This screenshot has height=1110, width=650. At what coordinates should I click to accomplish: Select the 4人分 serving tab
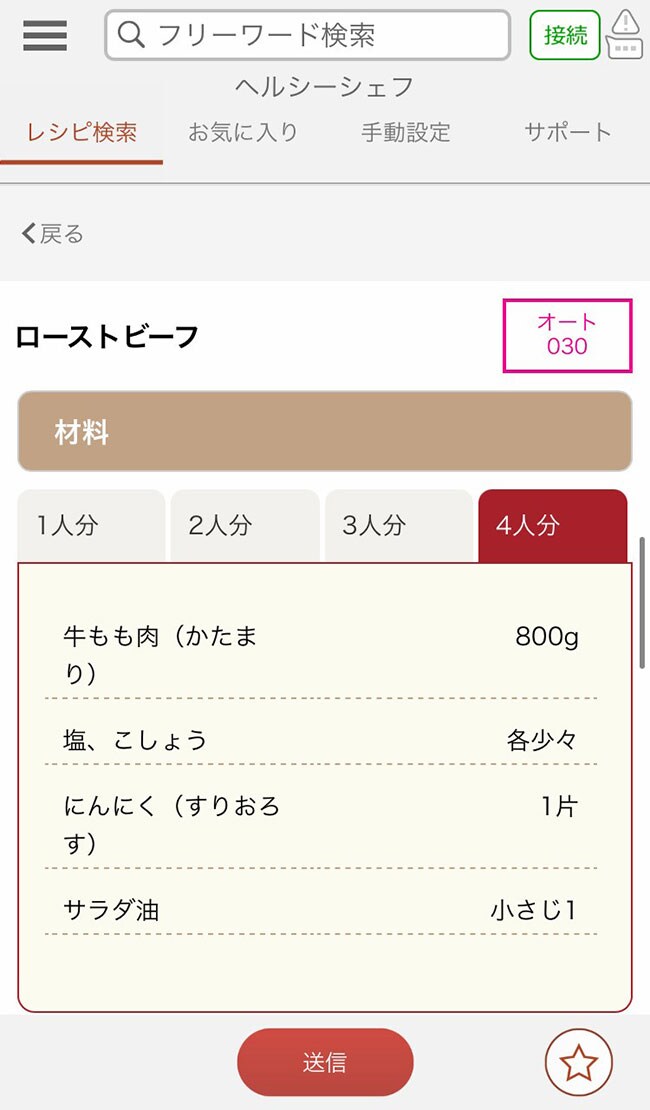552,526
